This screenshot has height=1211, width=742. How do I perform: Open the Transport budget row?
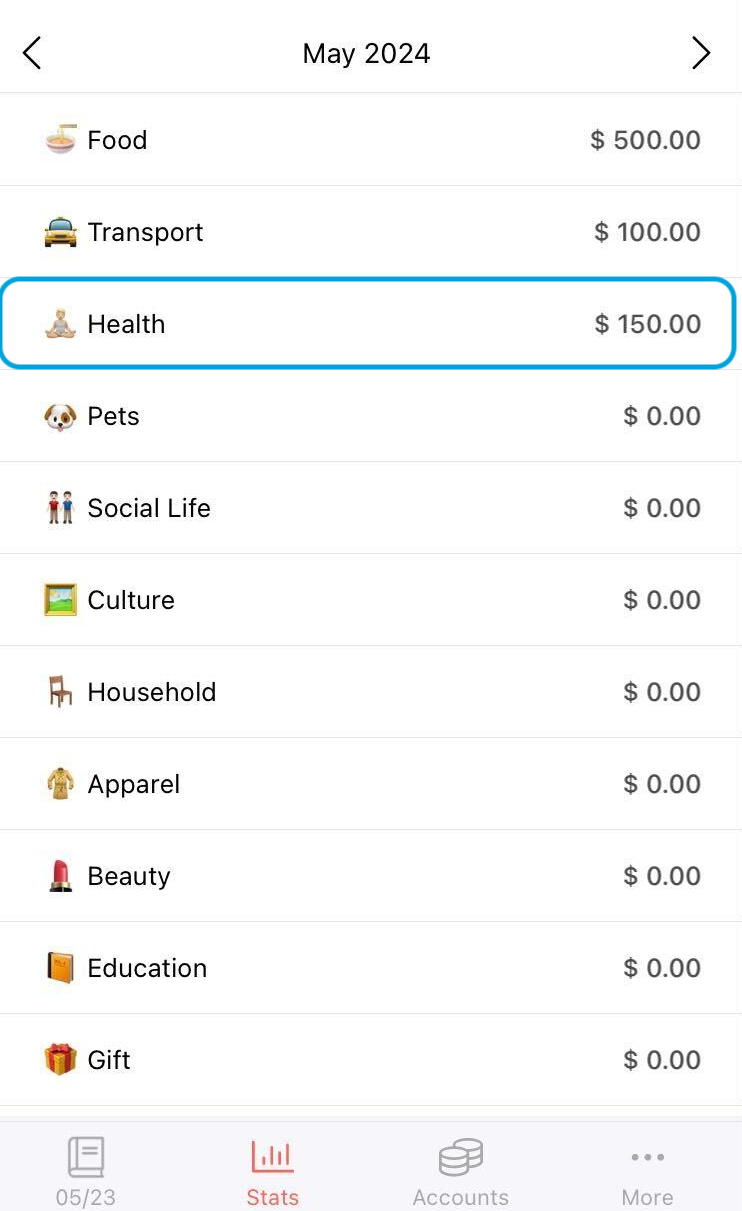point(370,232)
